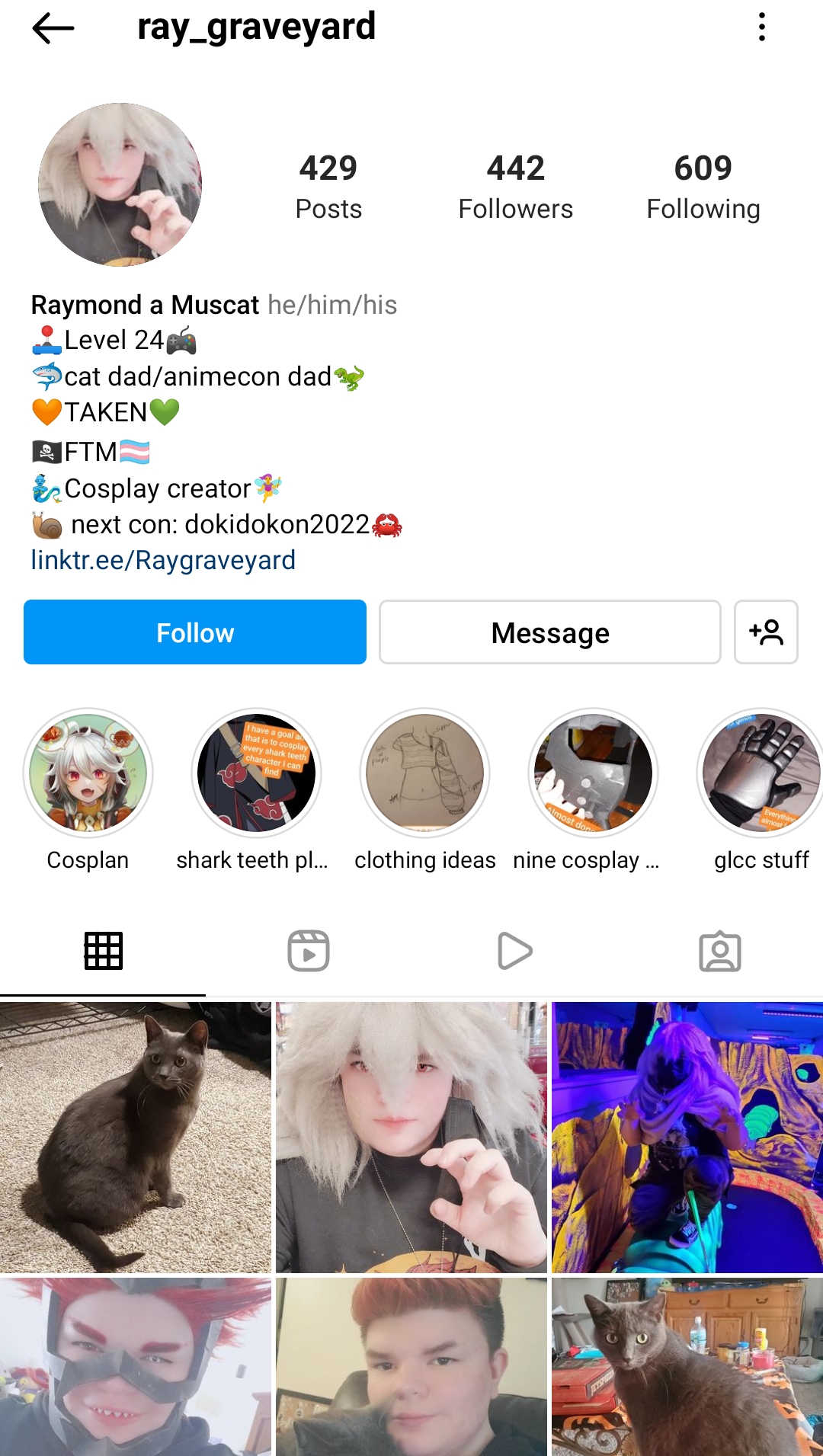Viewport: 823px width, 1456px height.
Task: Message this user
Action: click(550, 632)
